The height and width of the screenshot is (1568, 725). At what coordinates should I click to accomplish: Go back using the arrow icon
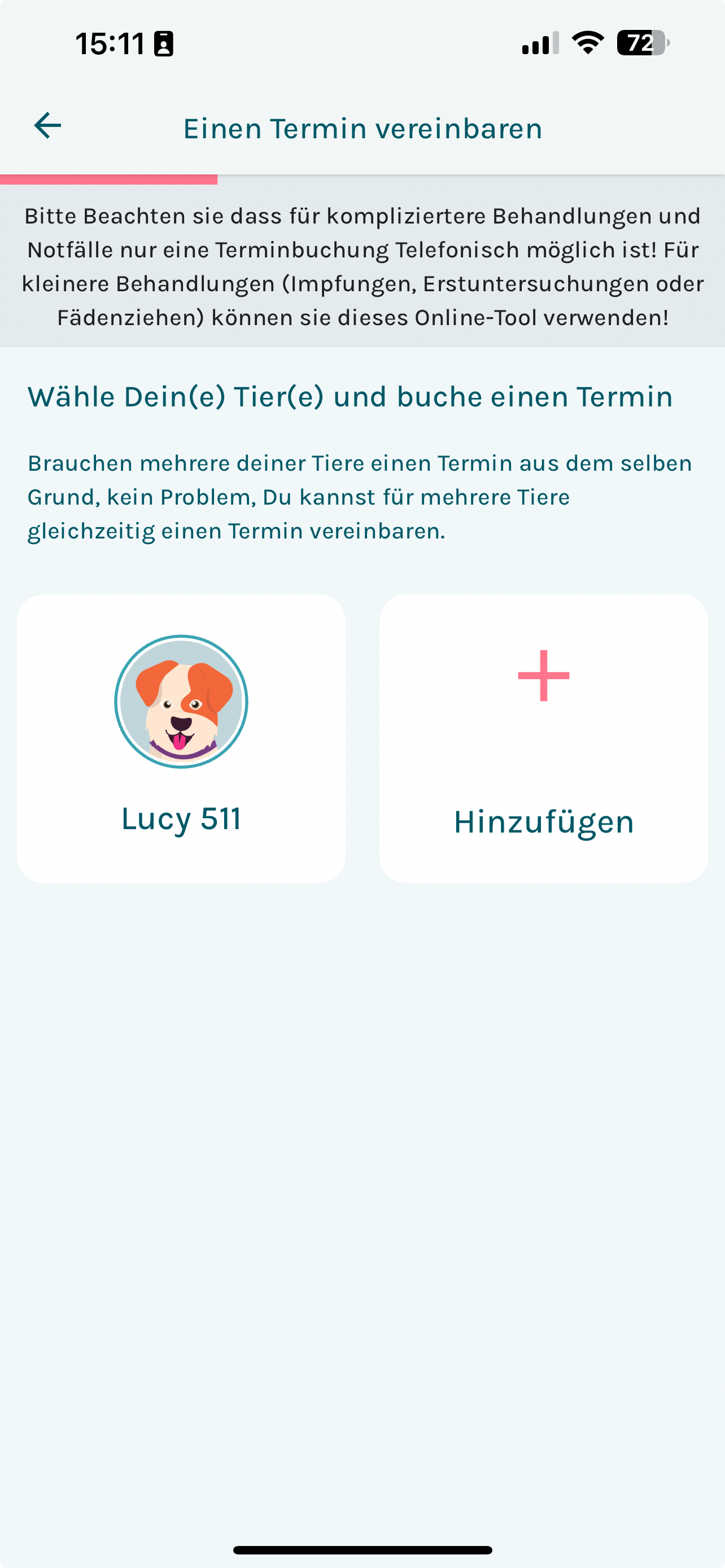tap(47, 126)
